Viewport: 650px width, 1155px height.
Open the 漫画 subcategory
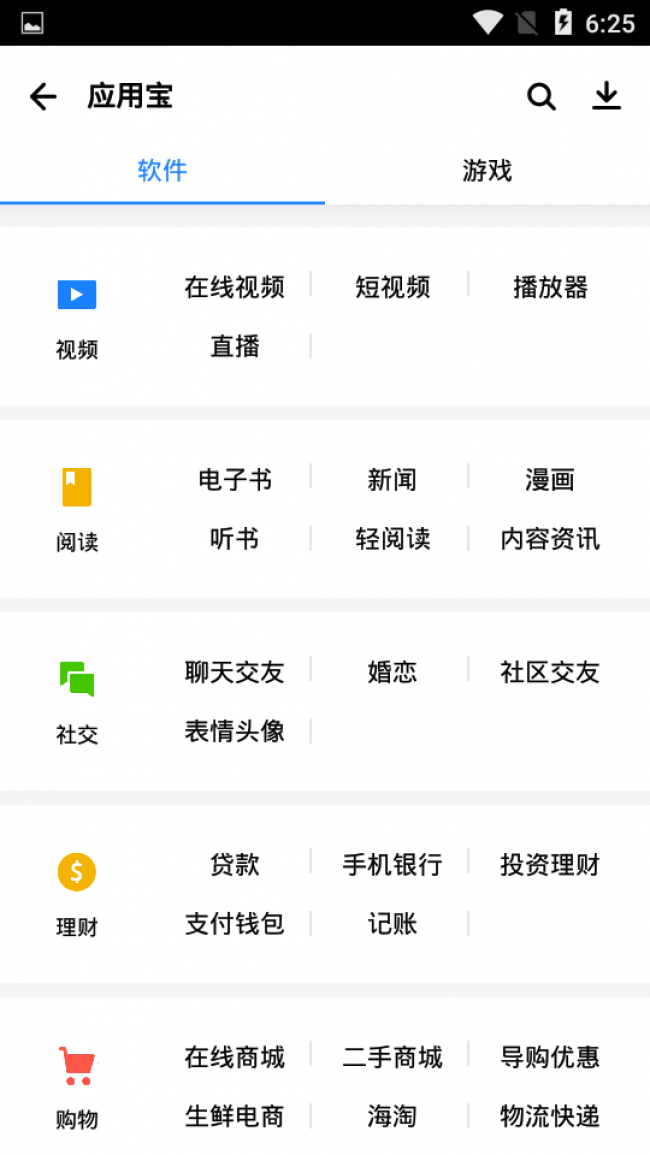point(550,480)
